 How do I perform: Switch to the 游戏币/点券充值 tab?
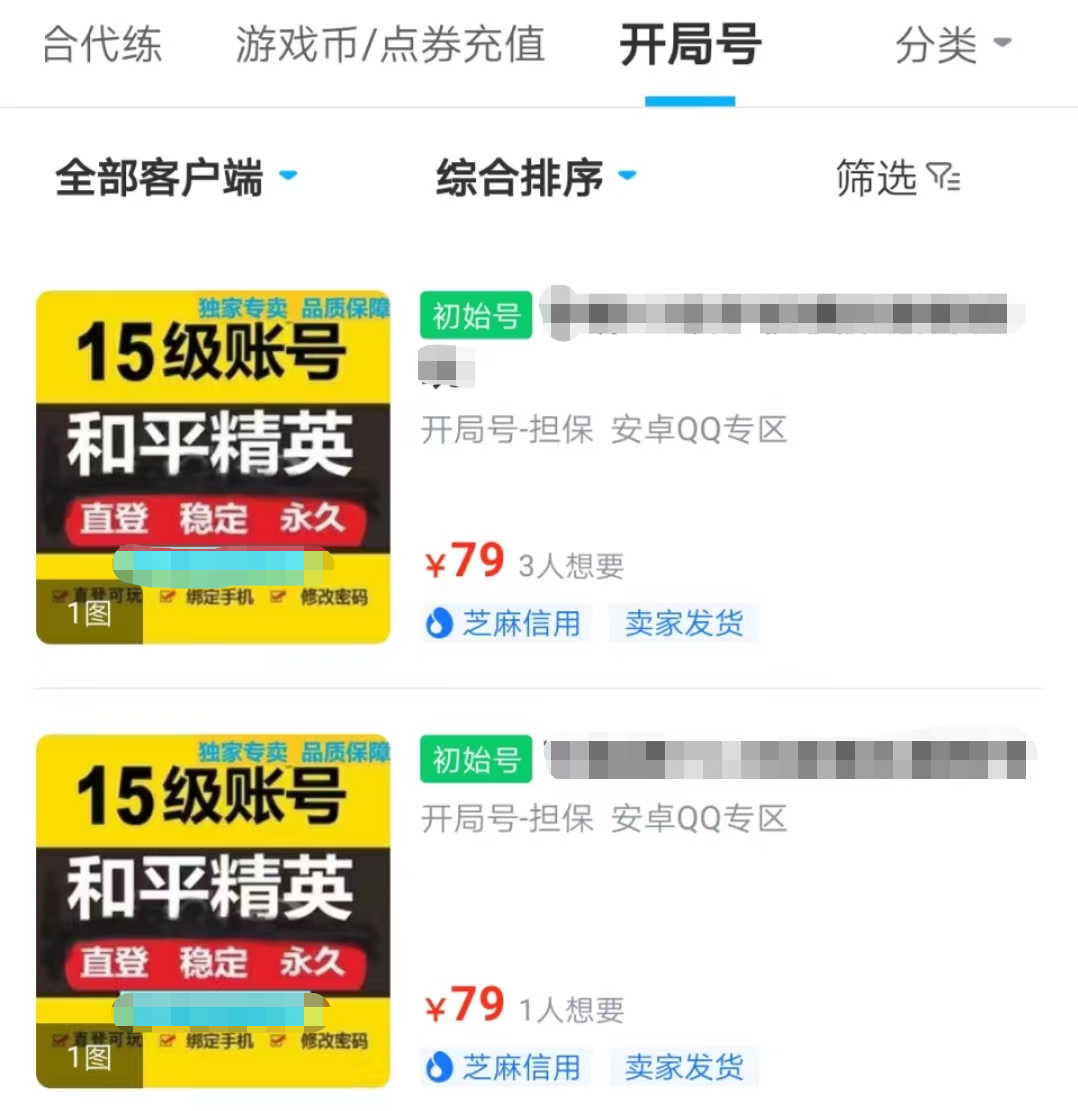click(390, 46)
